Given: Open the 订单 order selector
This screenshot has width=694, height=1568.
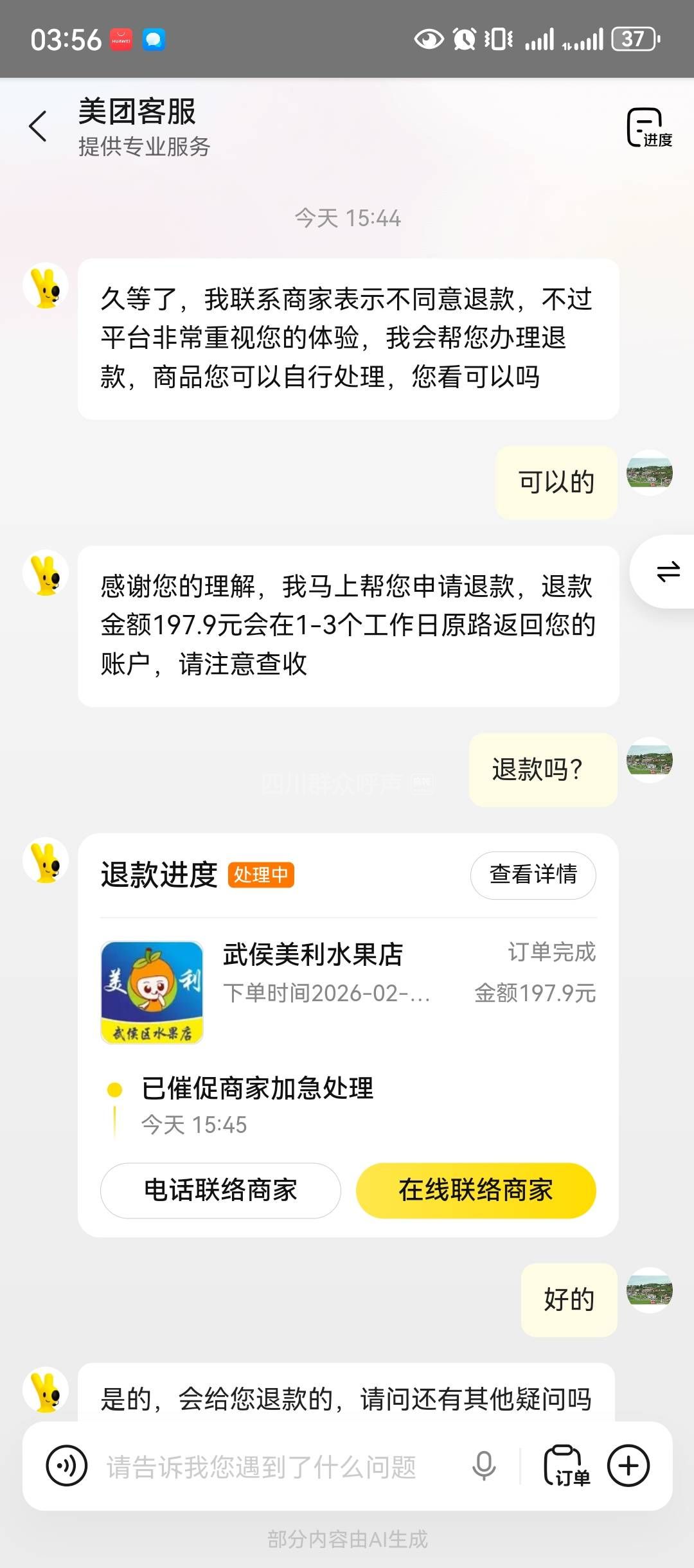Looking at the screenshot, I should tap(565, 1466).
